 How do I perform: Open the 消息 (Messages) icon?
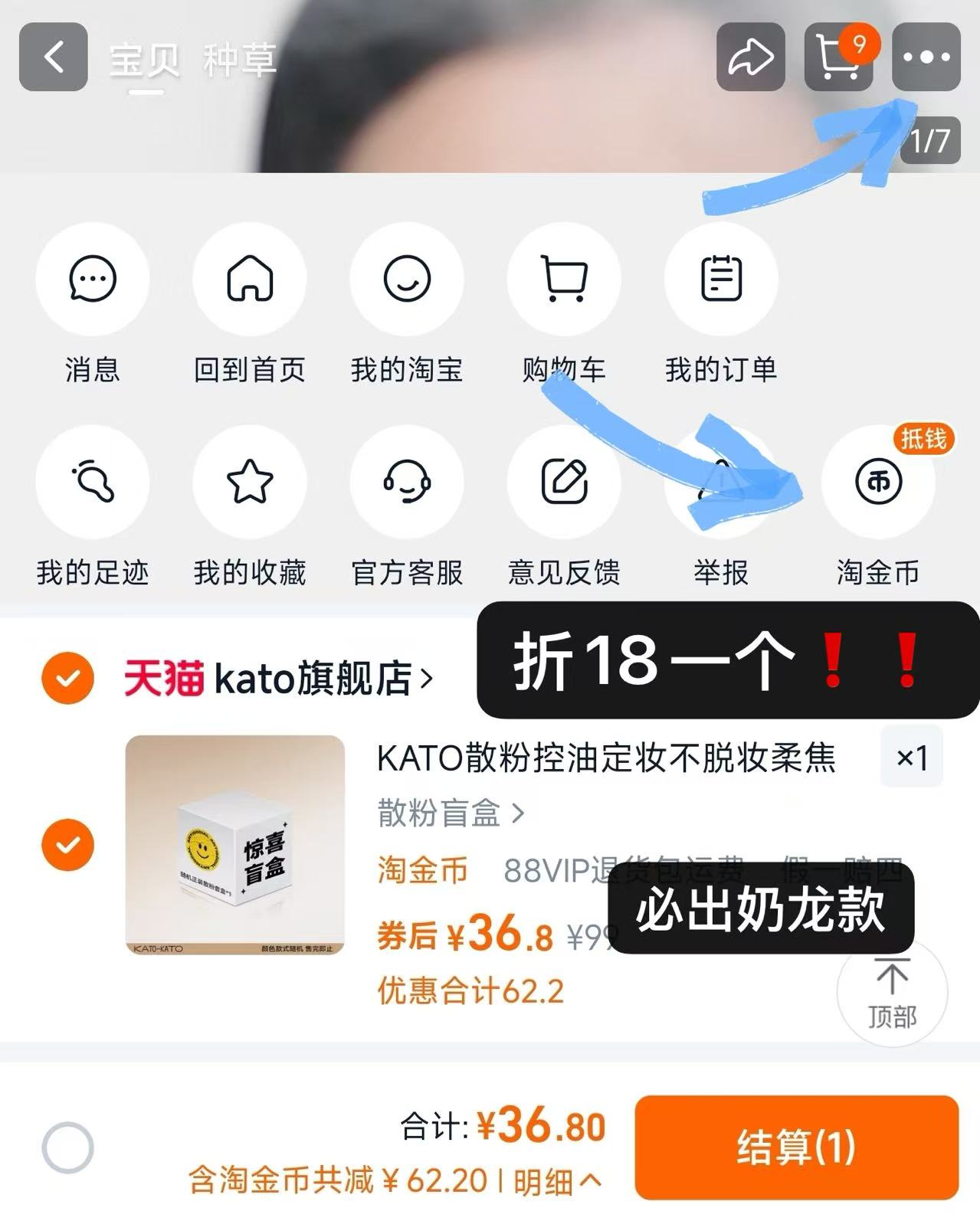[91, 280]
